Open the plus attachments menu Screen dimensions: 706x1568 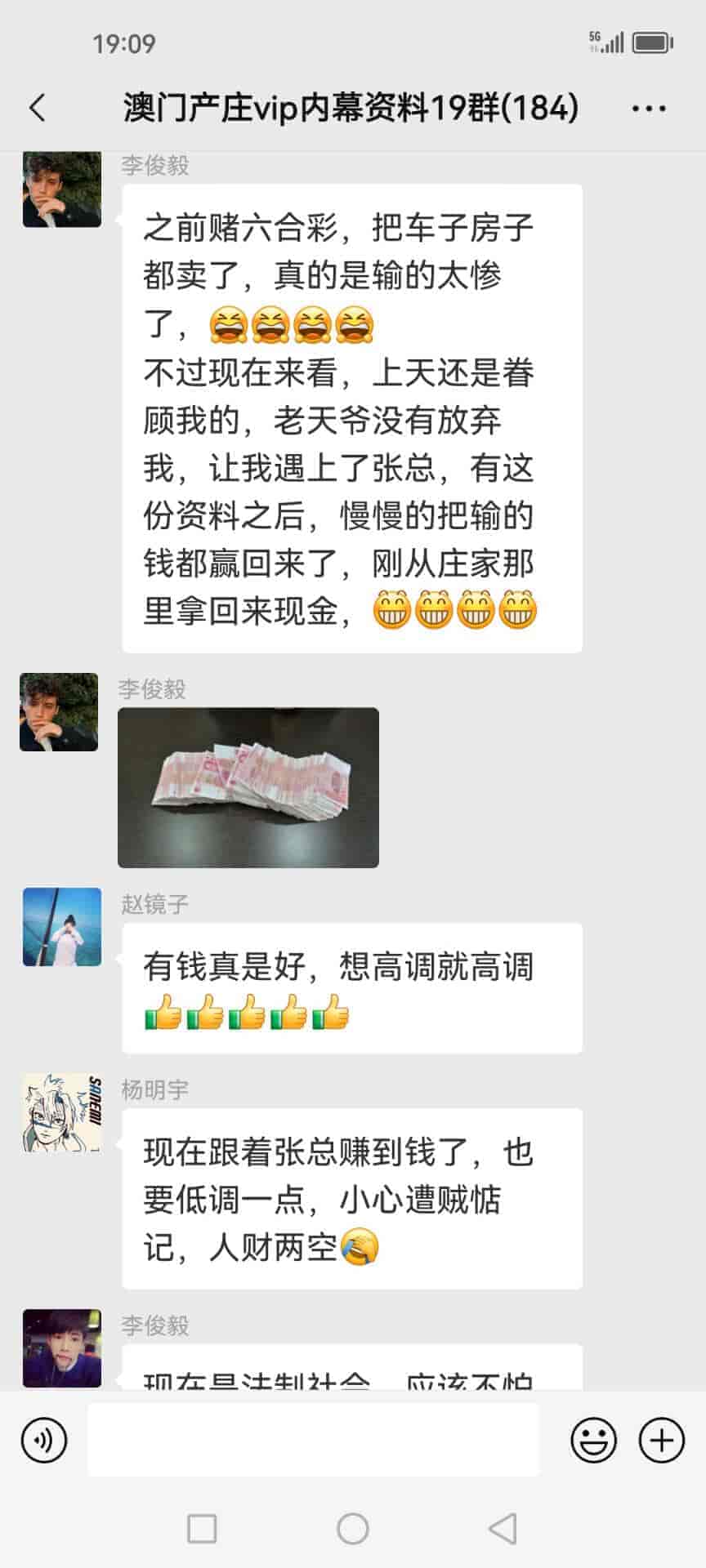(661, 1440)
